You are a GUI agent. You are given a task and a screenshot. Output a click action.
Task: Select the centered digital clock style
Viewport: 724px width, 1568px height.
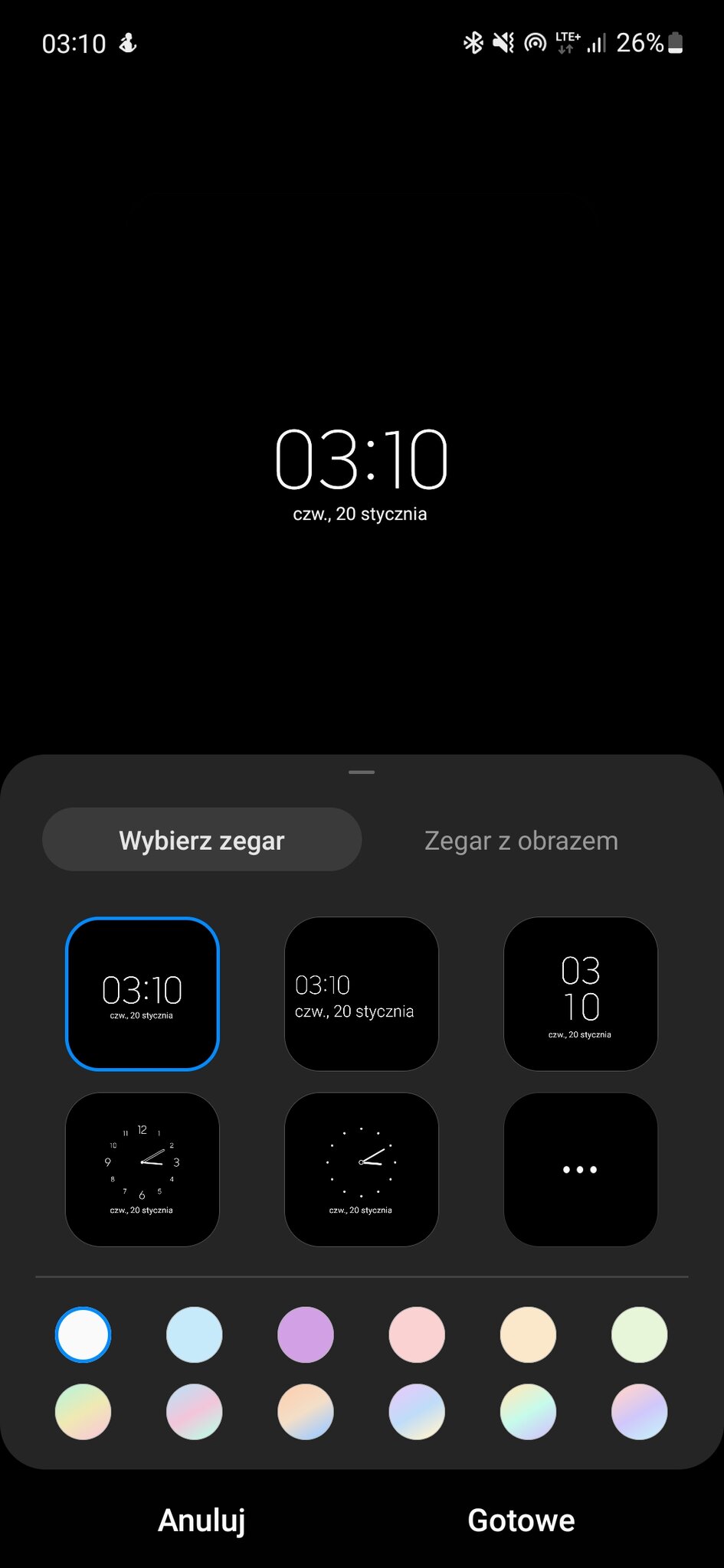tap(143, 994)
